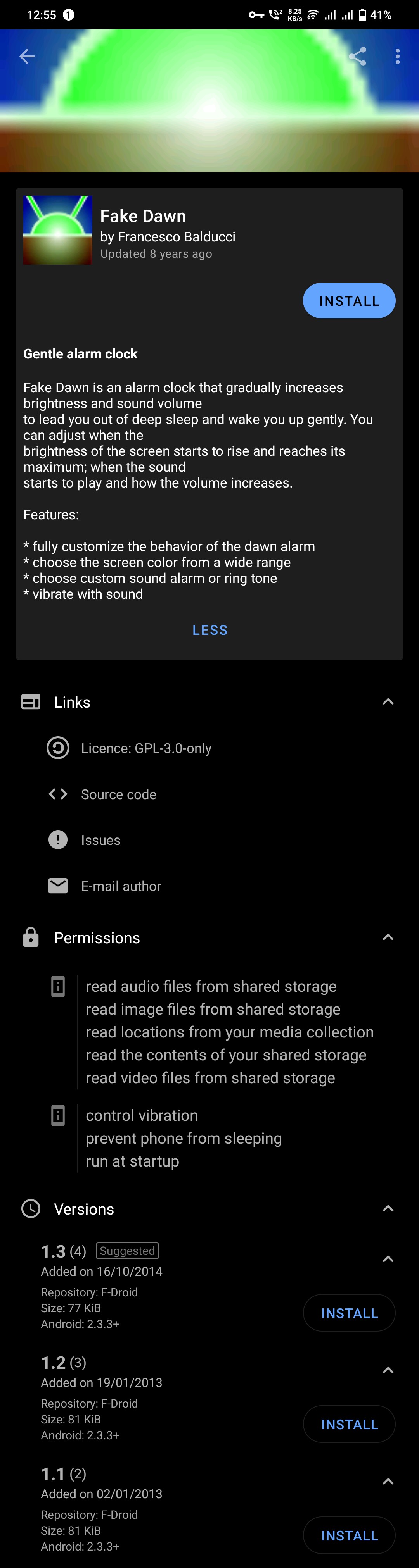Install version 1.2

pyautogui.click(x=349, y=1424)
